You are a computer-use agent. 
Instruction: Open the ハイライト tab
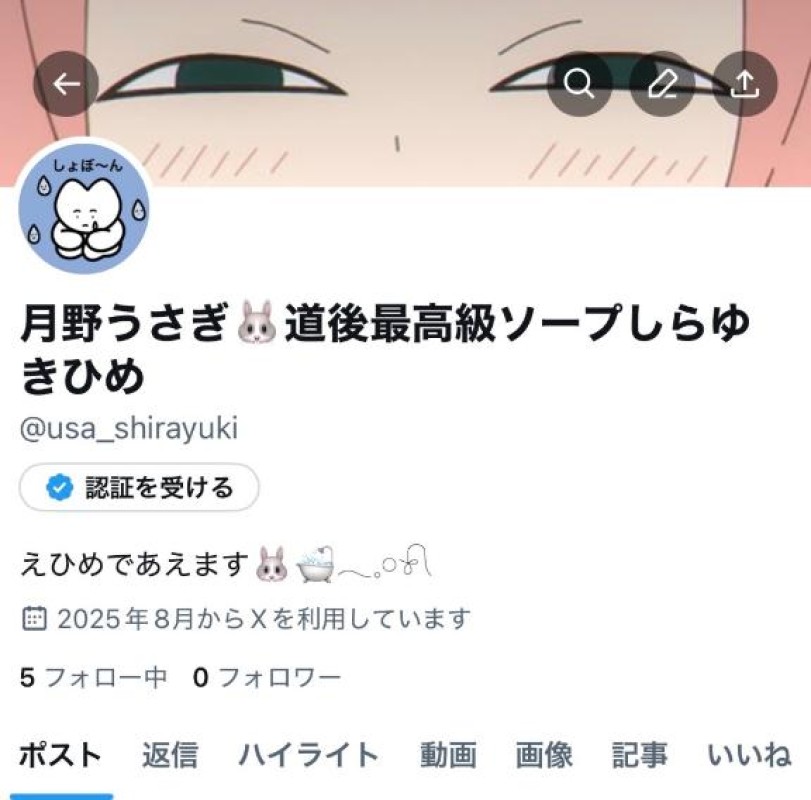point(308,756)
